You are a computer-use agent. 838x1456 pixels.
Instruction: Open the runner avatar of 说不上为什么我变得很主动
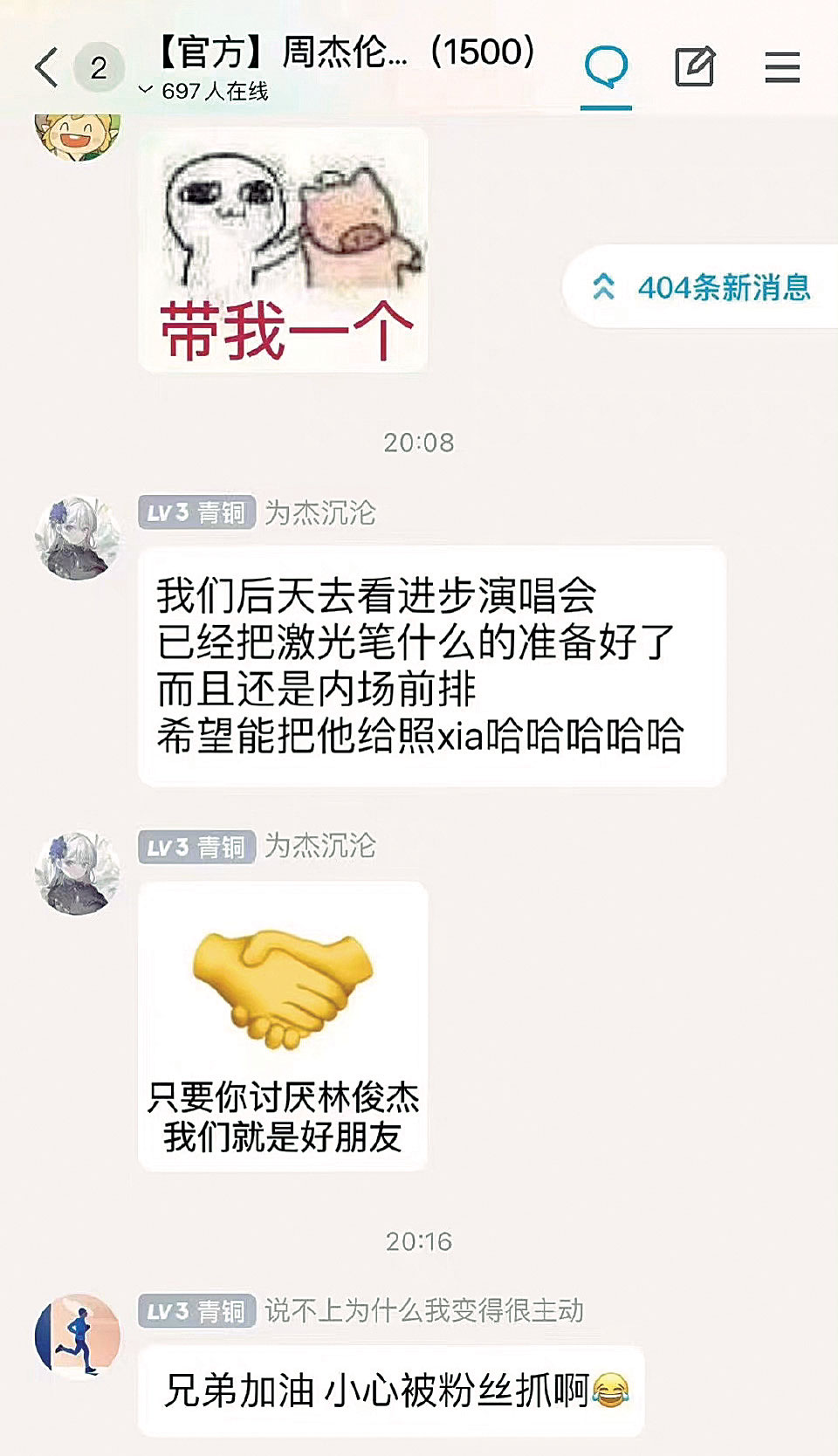tap(77, 1336)
